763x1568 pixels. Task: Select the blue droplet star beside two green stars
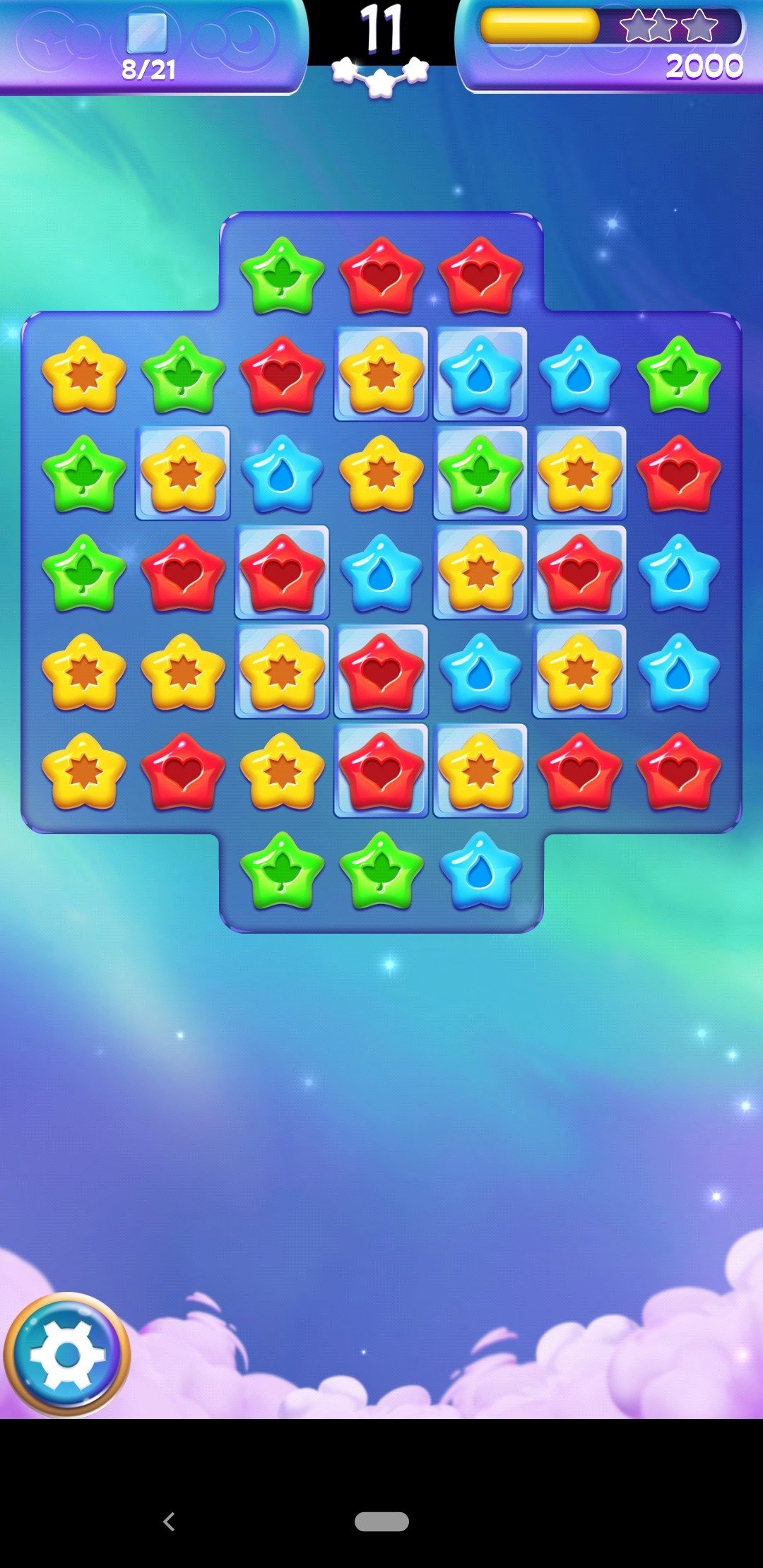pos(480,870)
